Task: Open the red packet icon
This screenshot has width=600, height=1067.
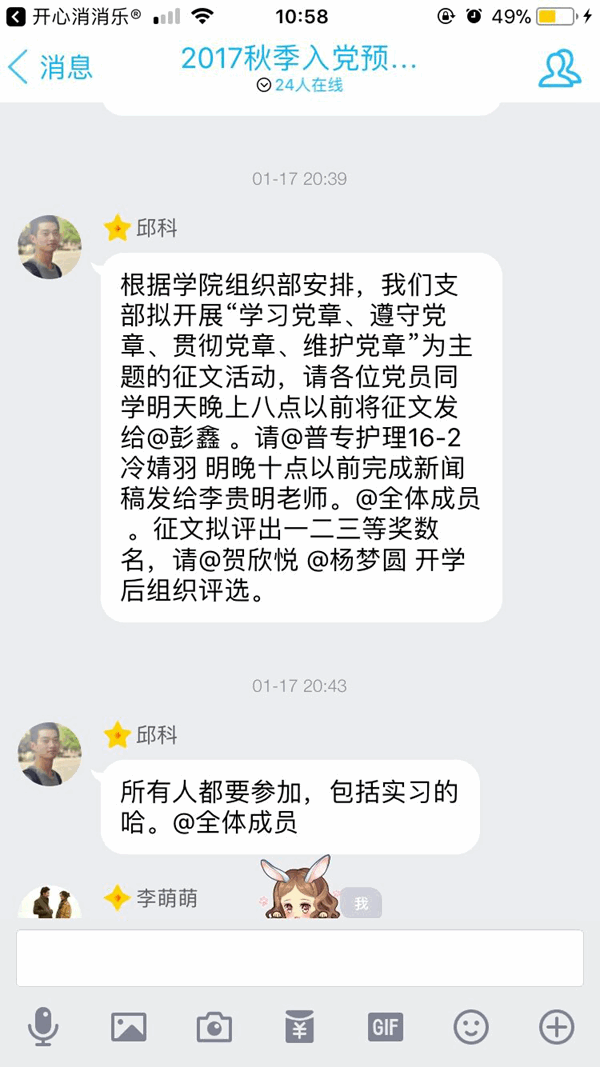Action: click(x=300, y=1027)
